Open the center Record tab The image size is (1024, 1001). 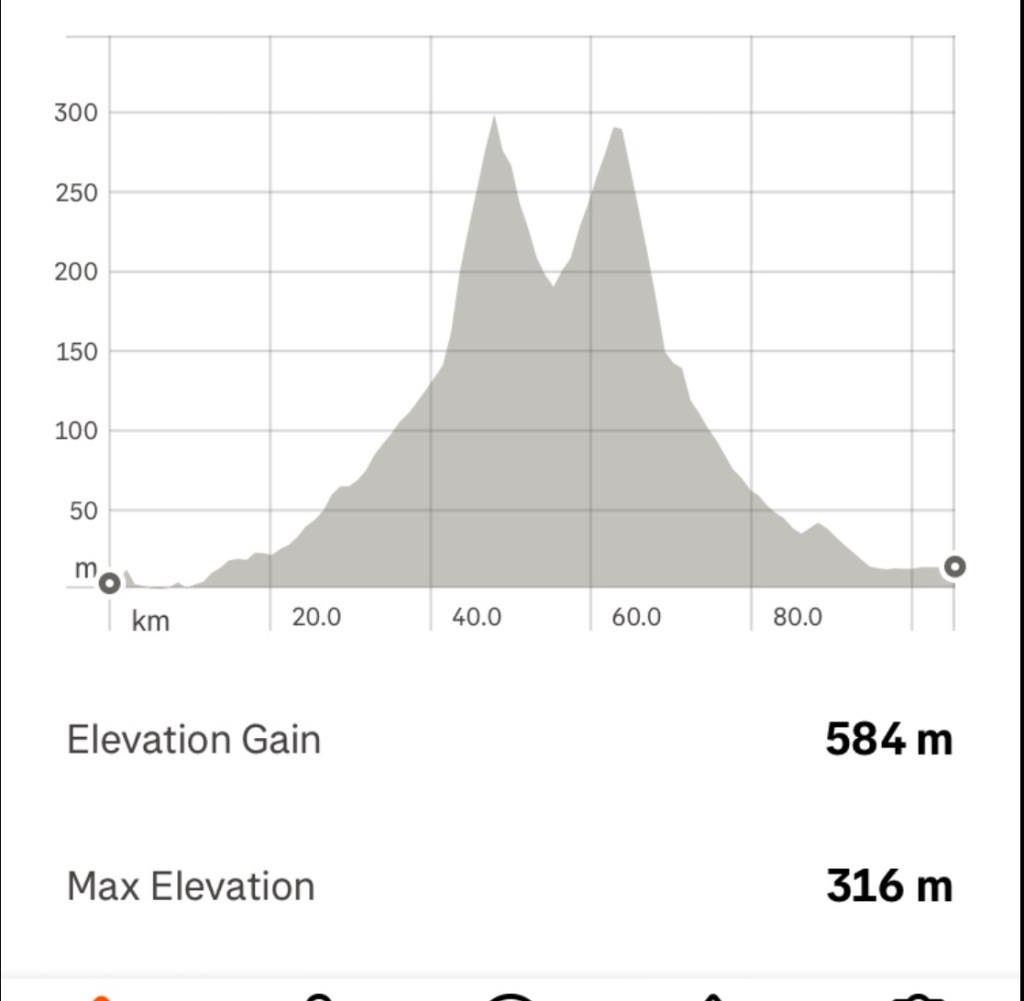511,996
